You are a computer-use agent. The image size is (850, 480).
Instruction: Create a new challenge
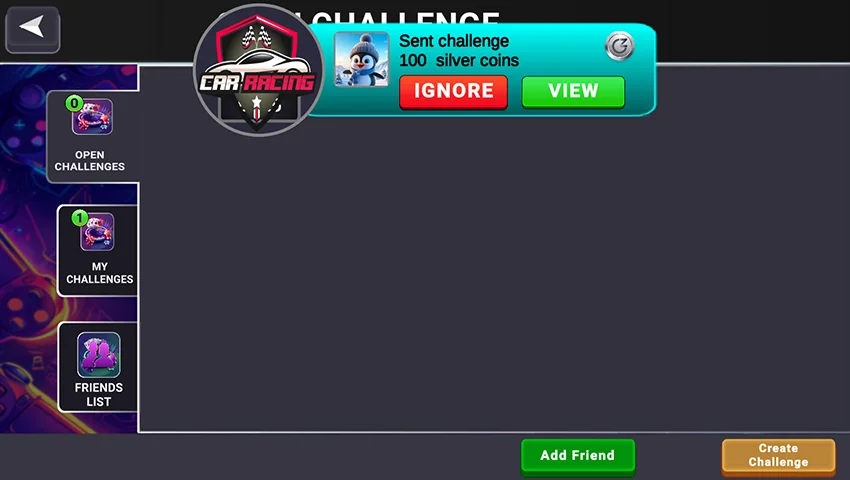click(x=777, y=455)
